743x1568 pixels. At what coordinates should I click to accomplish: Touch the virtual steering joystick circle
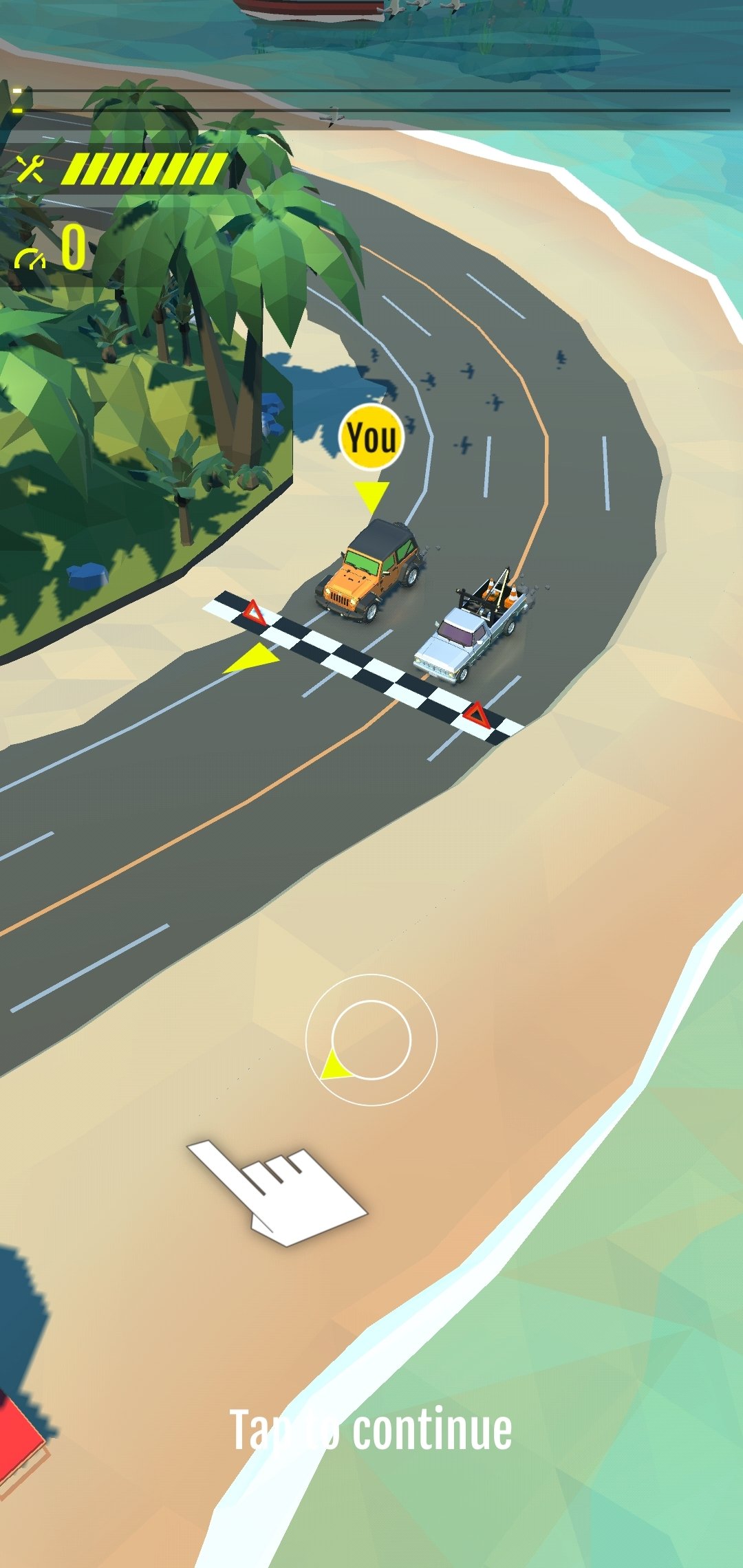371,1039
